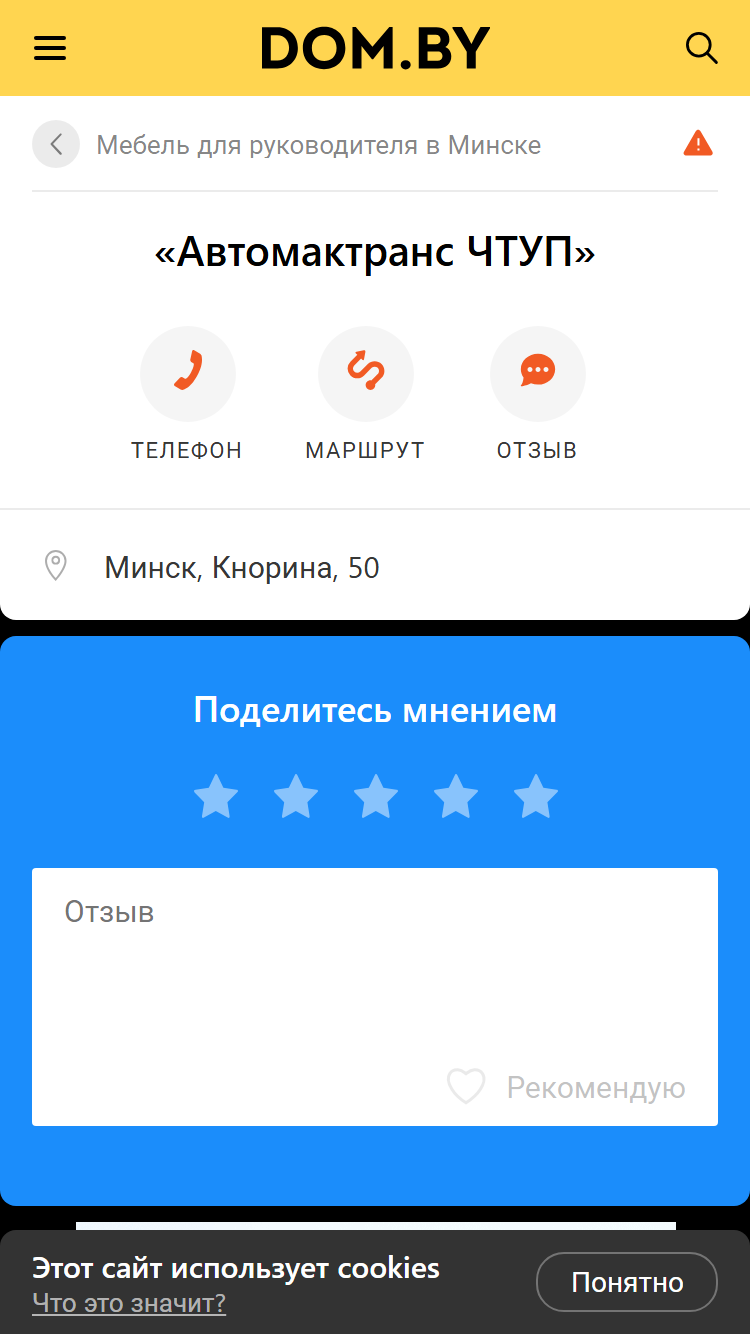
Task: Open the Что это значит? link
Action: pyautogui.click(x=129, y=1303)
